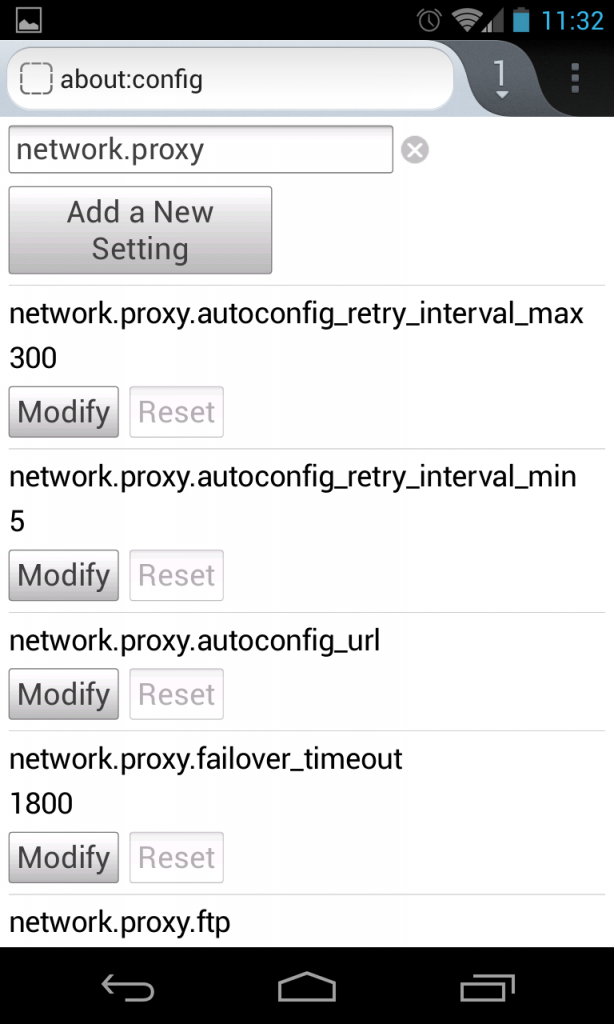Reset network.proxy.failover_timeout value
The width and height of the screenshot is (614, 1024).
click(177, 857)
